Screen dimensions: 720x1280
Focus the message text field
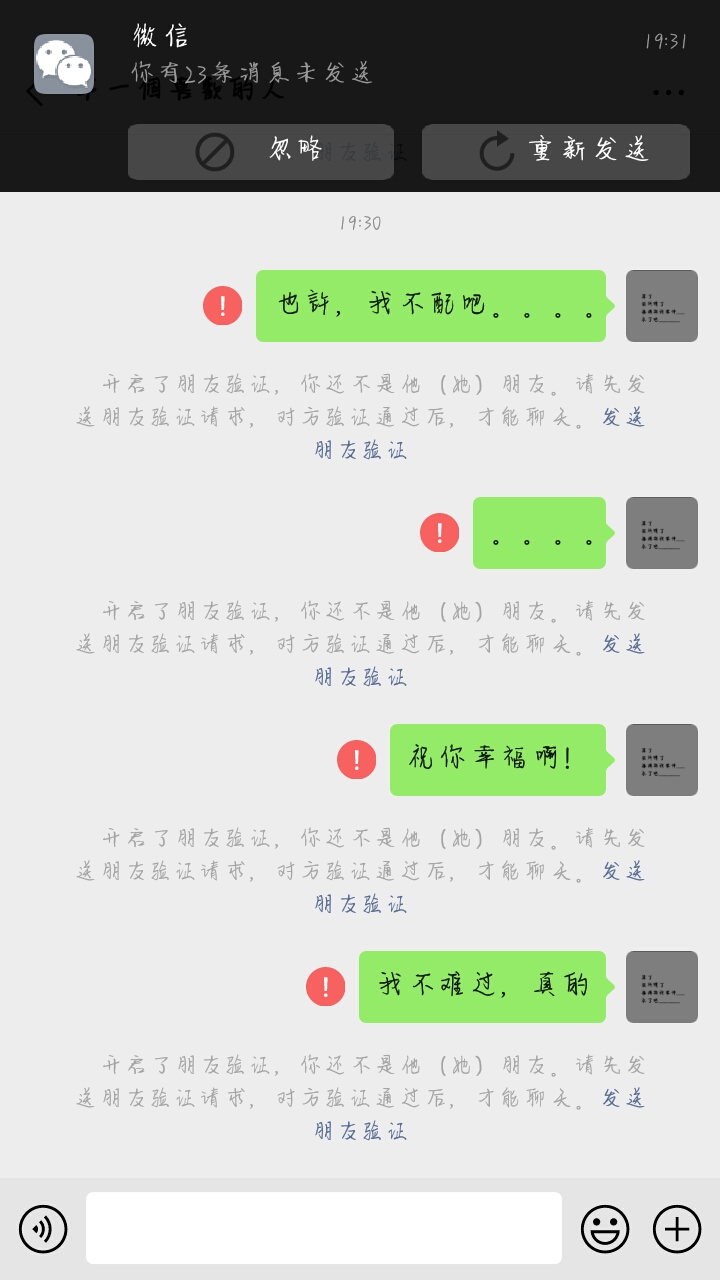coord(324,1228)
